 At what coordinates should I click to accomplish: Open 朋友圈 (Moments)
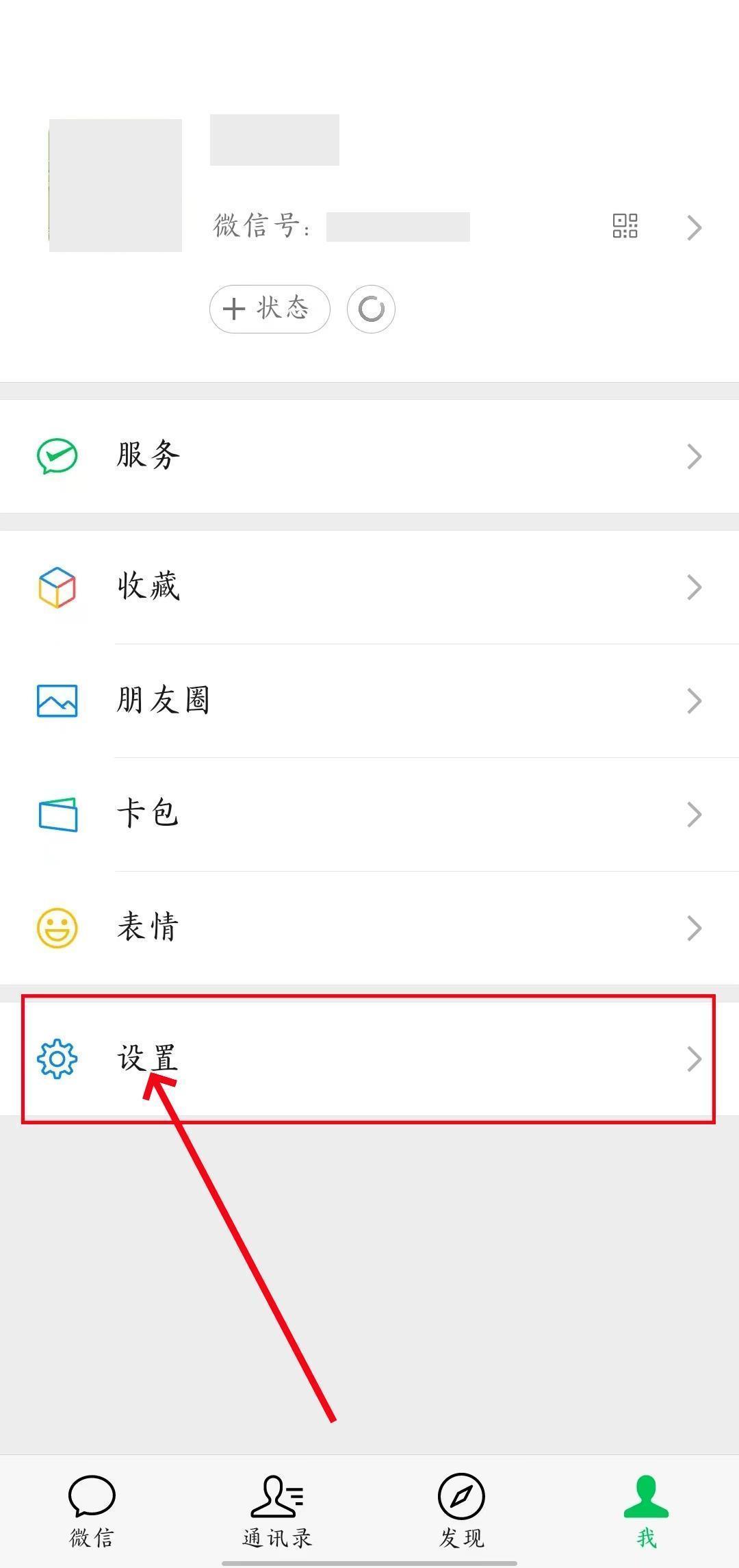(x=369, y=700)
